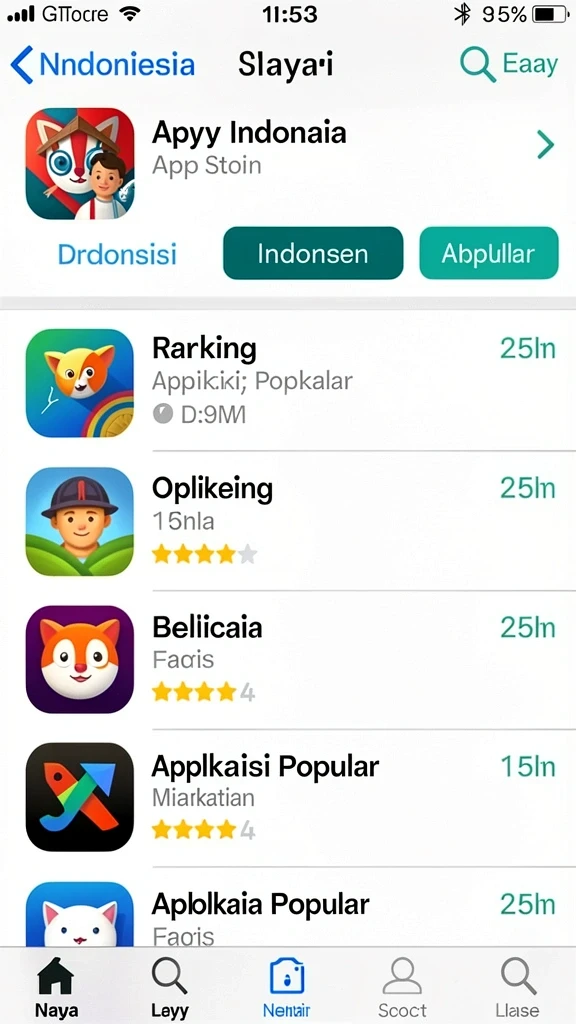
Task: Select the Drdonsisi segment
Action: [x=117, y=254]
